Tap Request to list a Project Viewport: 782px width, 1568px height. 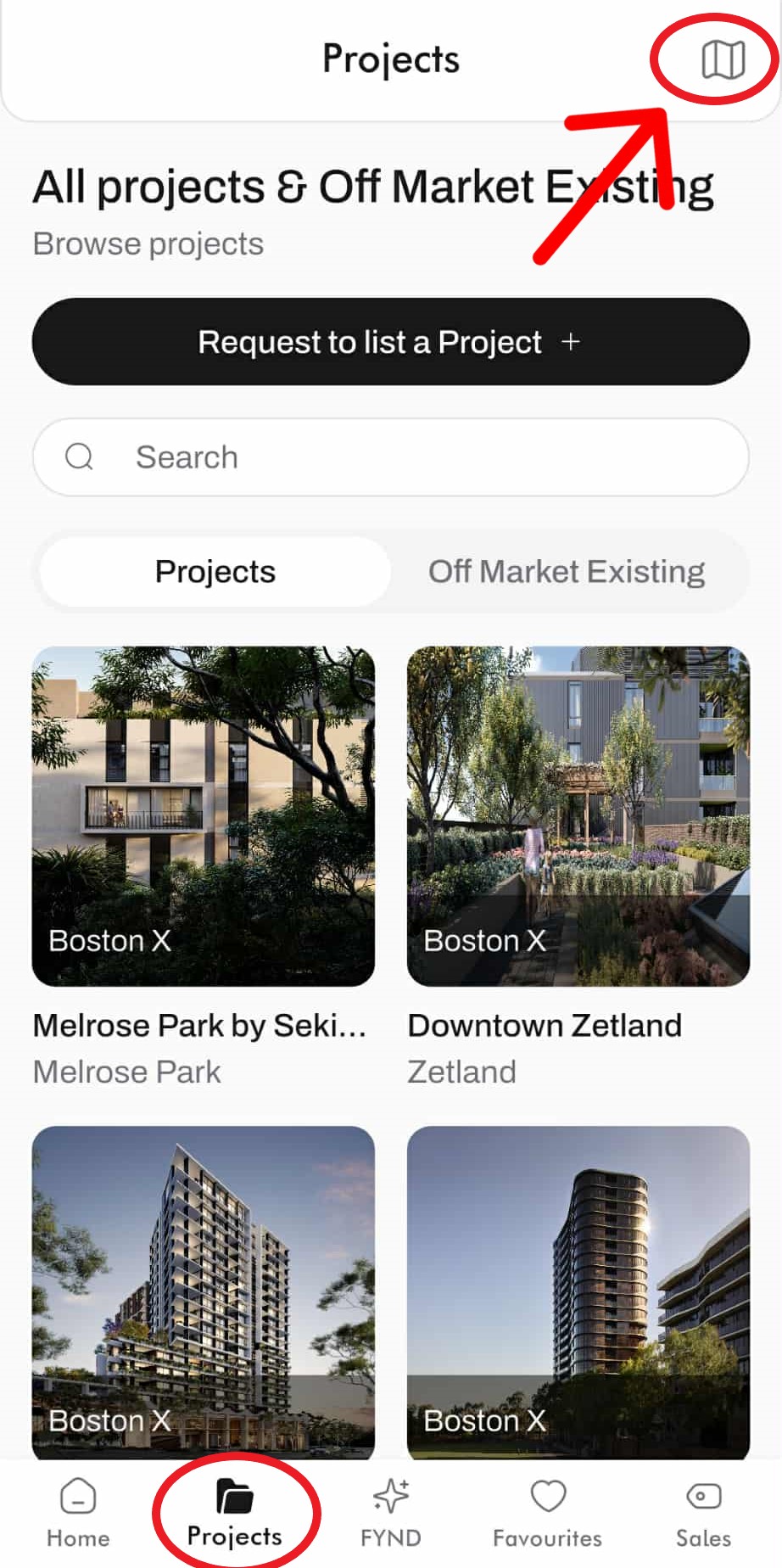click(x=390, y=342)
